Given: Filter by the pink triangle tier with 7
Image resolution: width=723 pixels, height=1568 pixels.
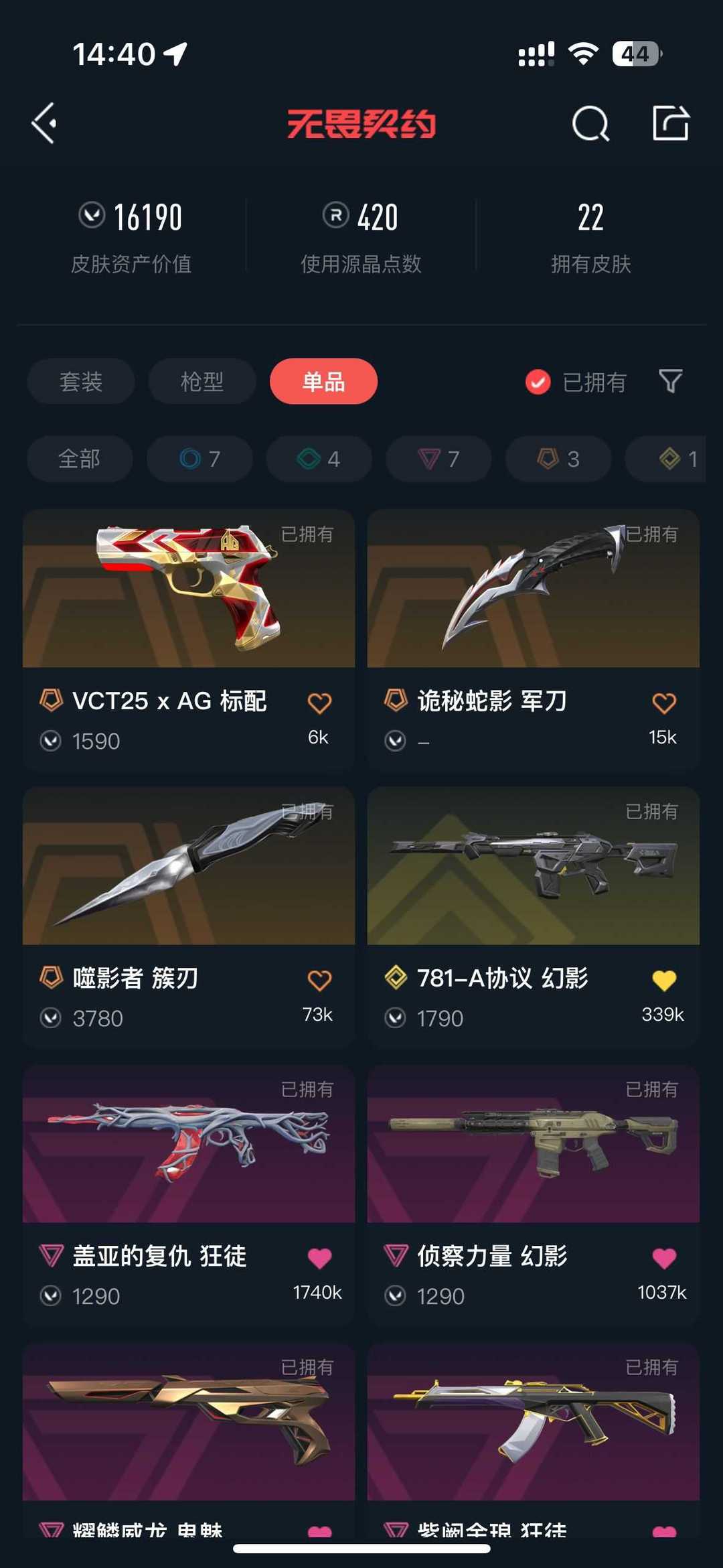Looking at the screenshot, I should point(438,459).
